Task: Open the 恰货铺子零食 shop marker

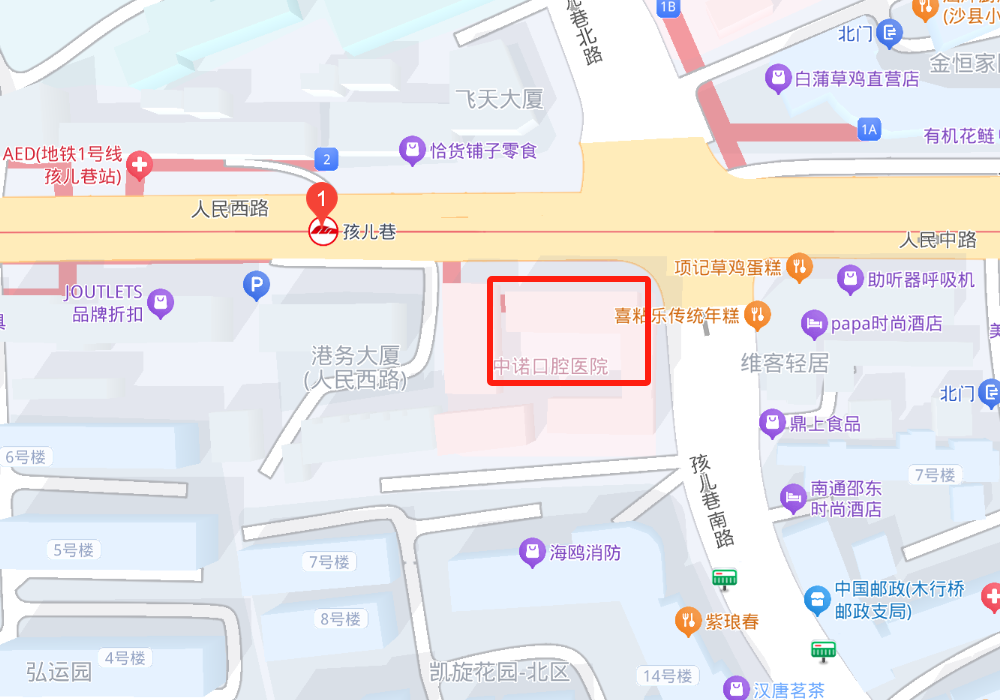Action: coord(411,151)
